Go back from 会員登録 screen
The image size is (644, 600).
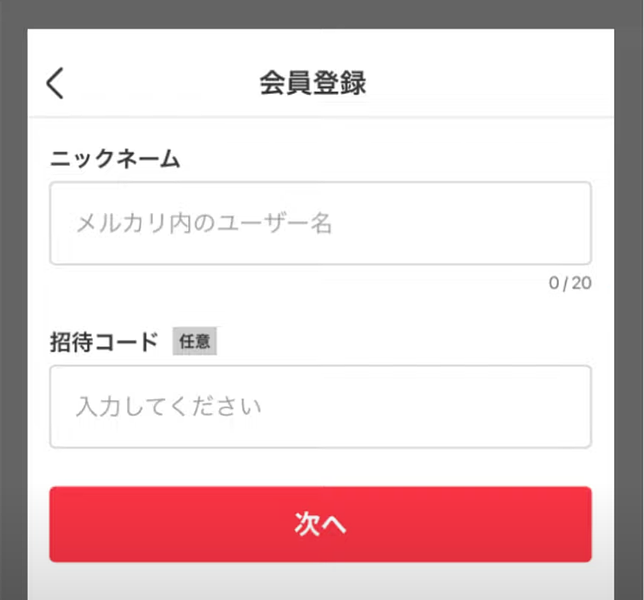(56, 83)
